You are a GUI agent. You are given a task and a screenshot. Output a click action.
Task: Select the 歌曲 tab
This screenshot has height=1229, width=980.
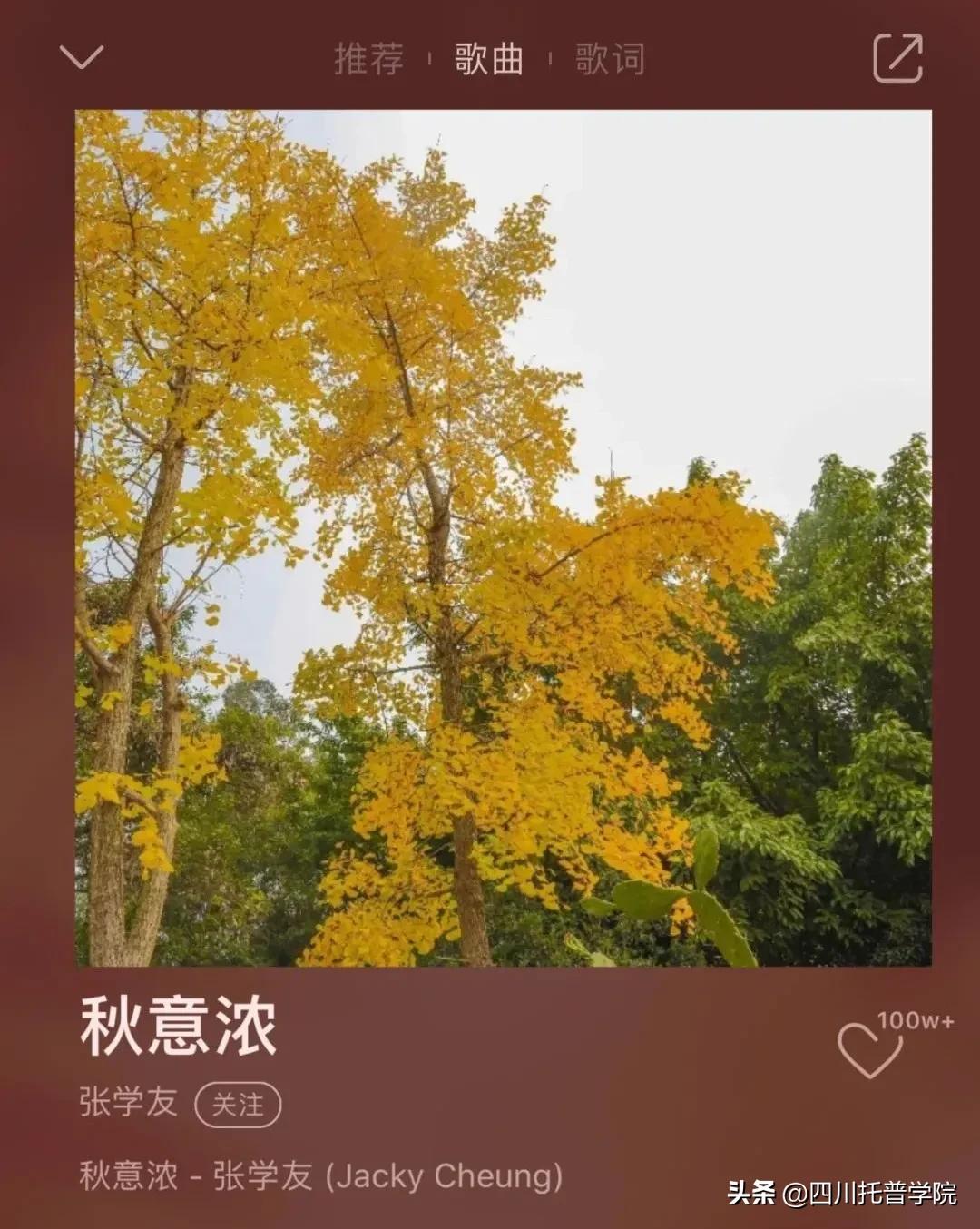pos(489,60)
